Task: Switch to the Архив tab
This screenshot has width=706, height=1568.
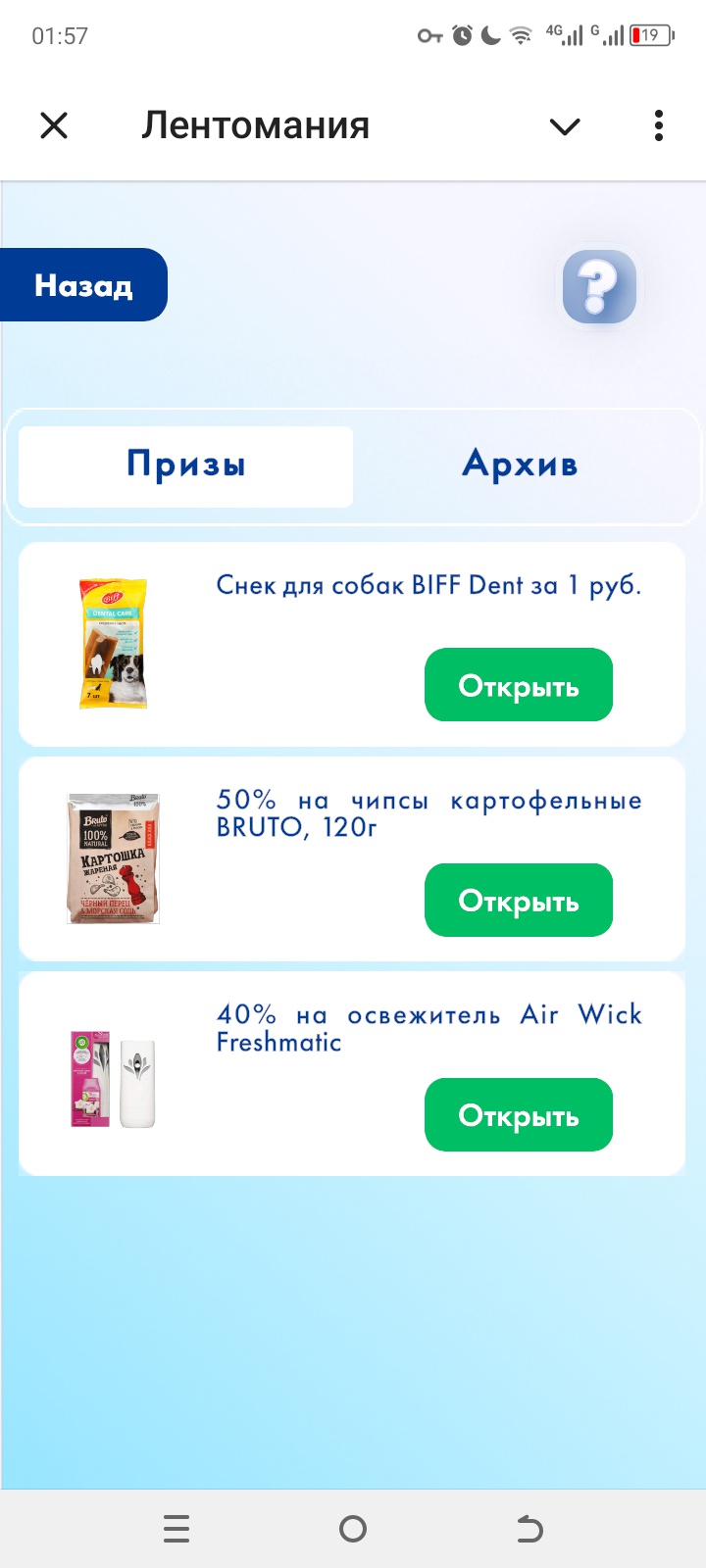Action: point(520,466)
